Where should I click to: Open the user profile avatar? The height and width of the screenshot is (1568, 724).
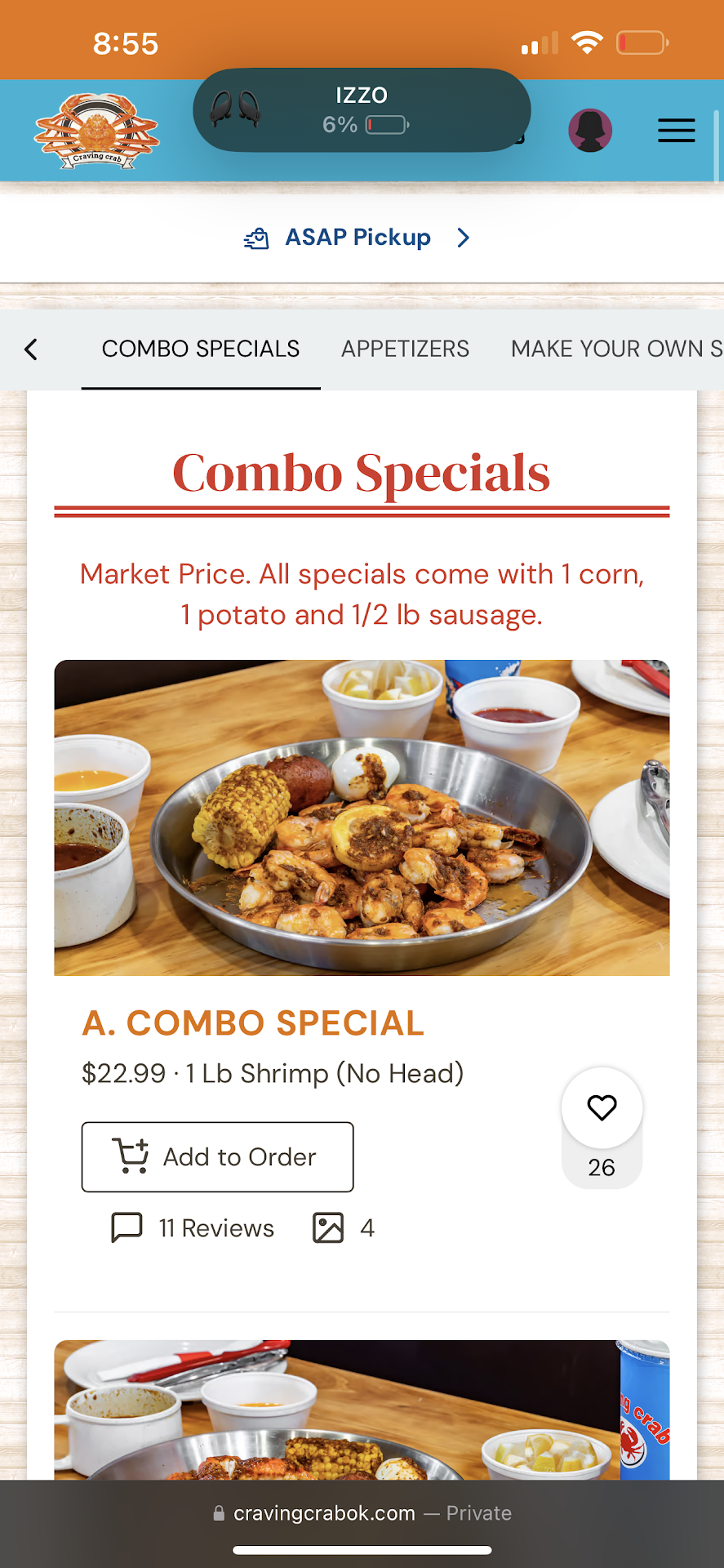click(590, 131)
